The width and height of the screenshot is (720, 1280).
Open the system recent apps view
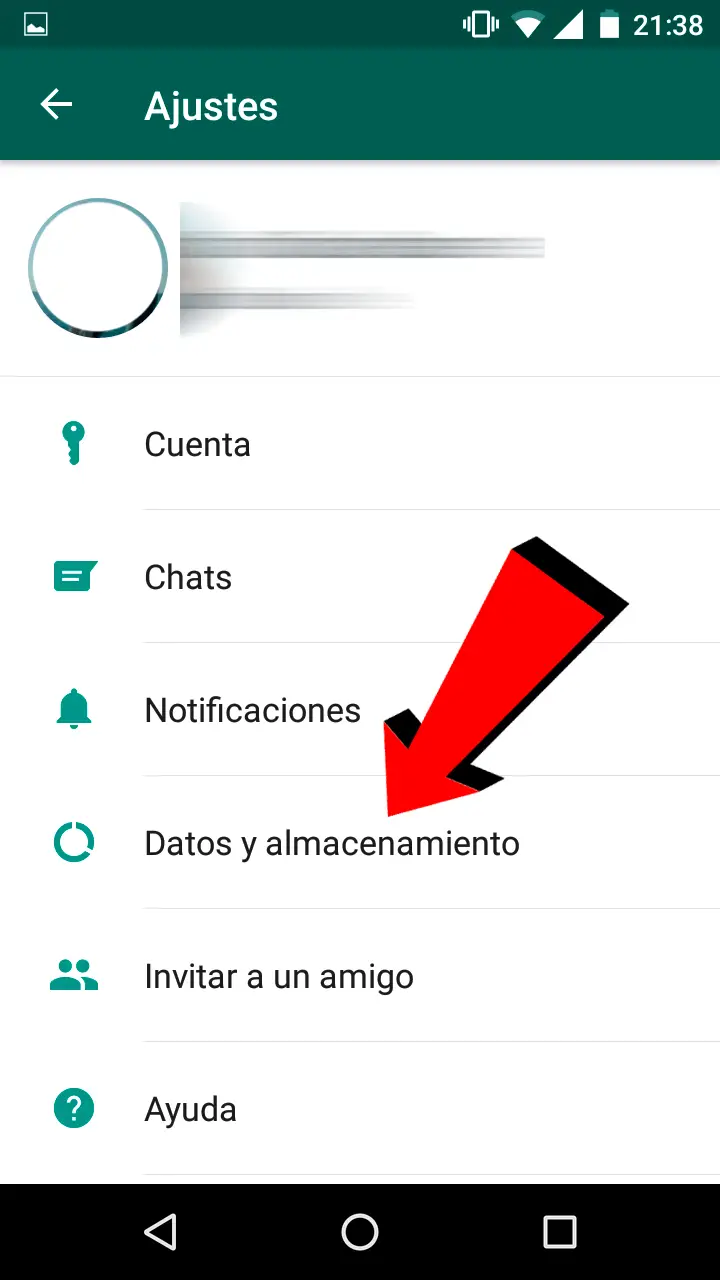click(x=559, y=1232)
